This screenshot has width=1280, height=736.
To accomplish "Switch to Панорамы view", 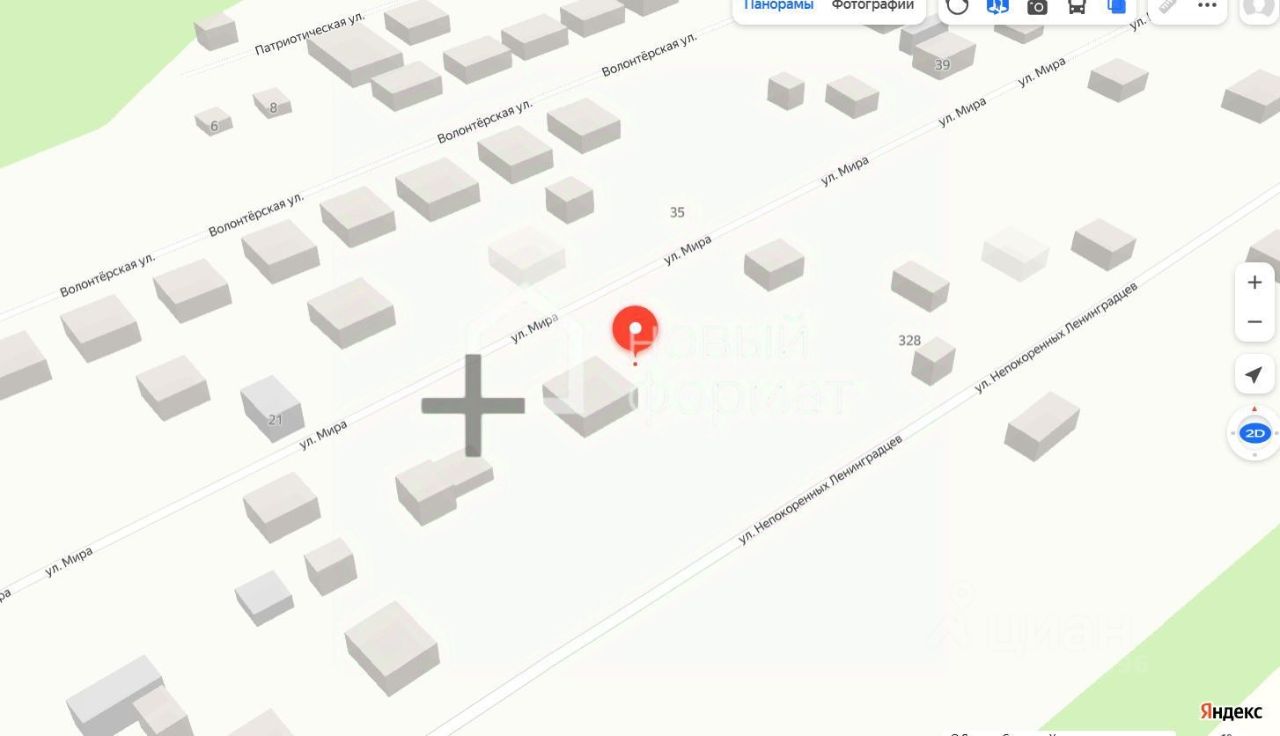I will 778,5.
